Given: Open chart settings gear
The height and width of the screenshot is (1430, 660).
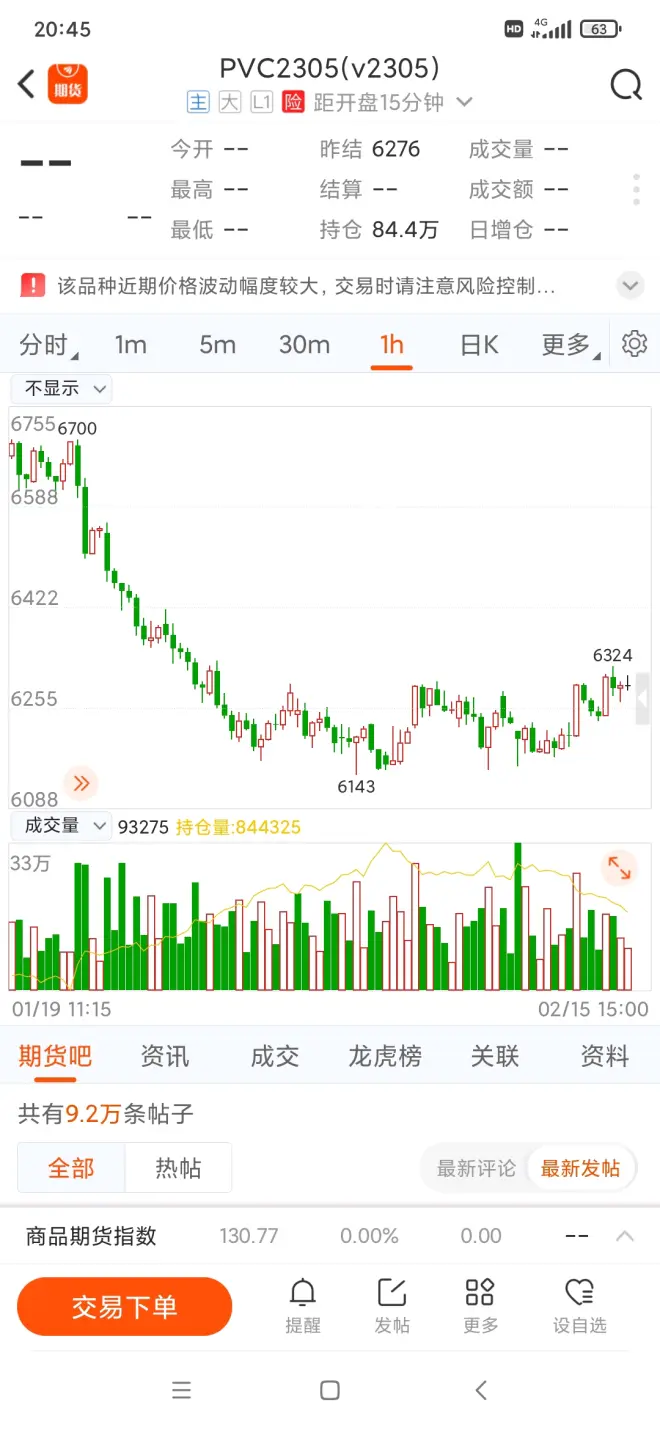Looking at the screenshot, I should pos(634,344).
